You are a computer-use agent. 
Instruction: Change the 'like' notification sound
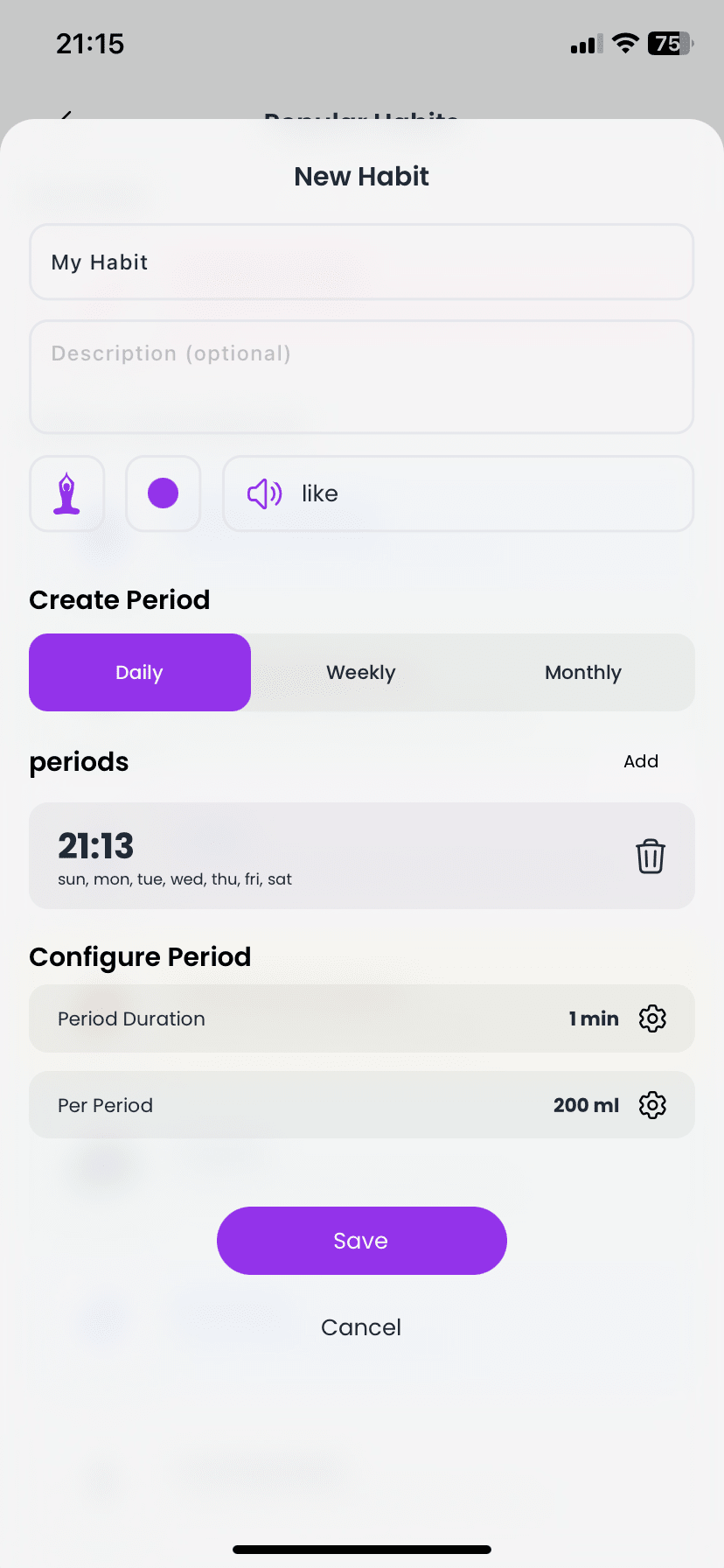point(458,493)
